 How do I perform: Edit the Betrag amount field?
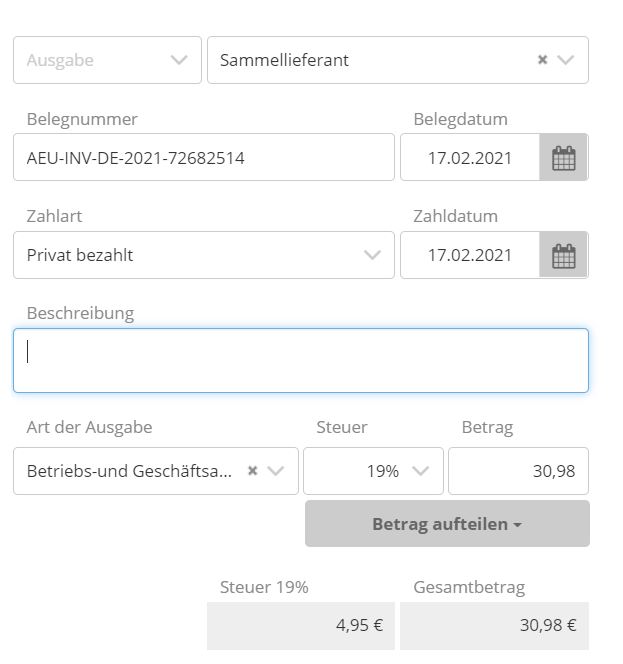click(x=518, y=471)
